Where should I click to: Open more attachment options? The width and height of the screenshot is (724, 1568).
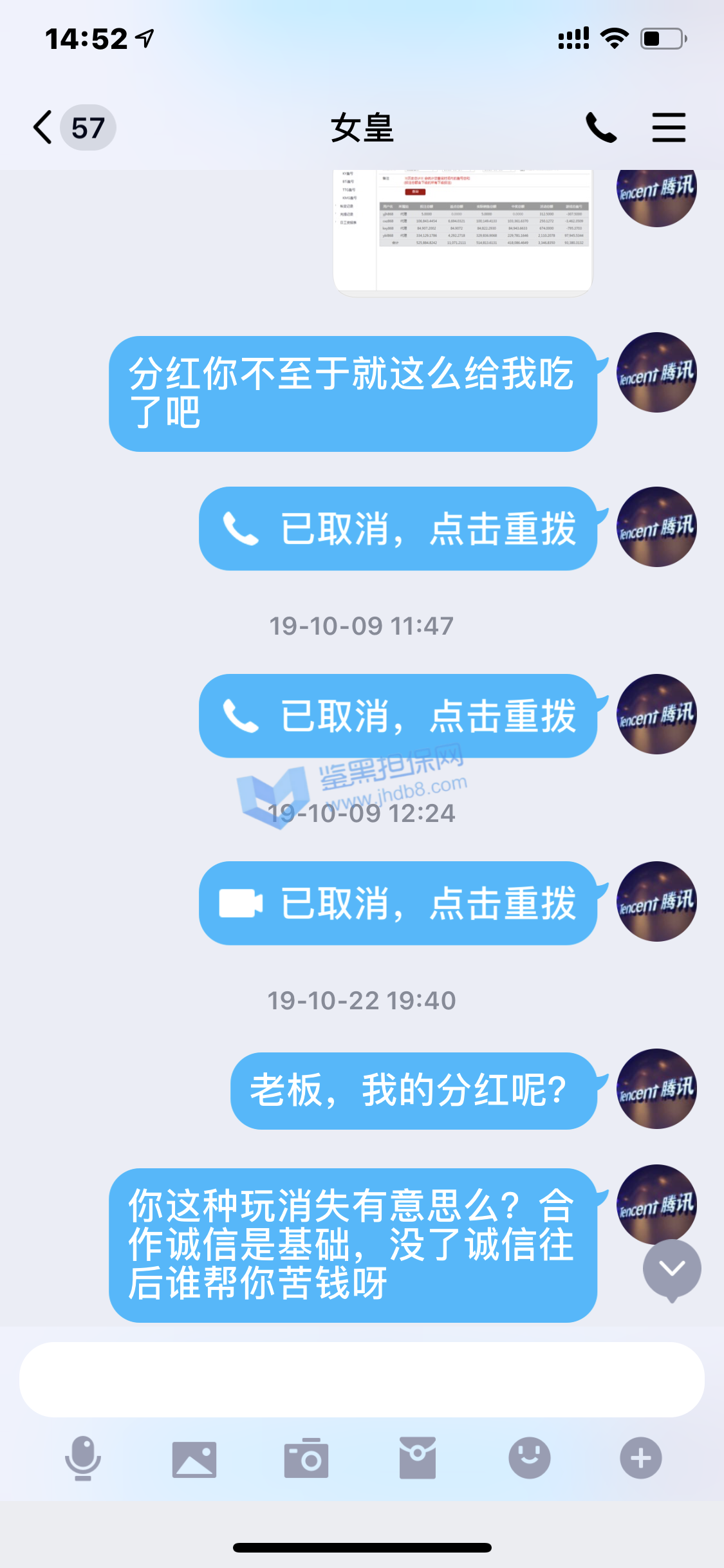640,1458
